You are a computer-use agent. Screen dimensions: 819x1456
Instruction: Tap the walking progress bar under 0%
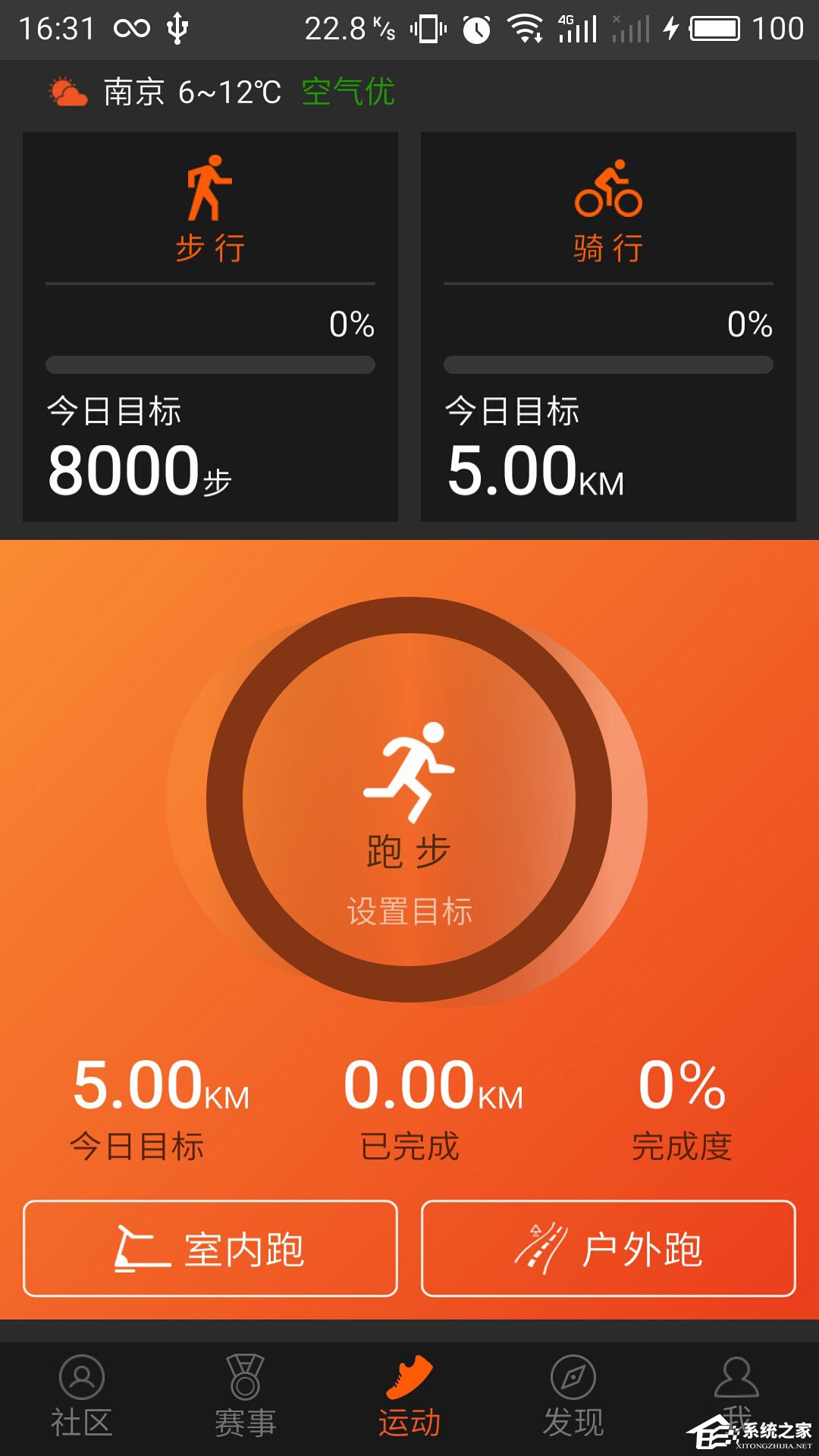(x=210, y=365)
